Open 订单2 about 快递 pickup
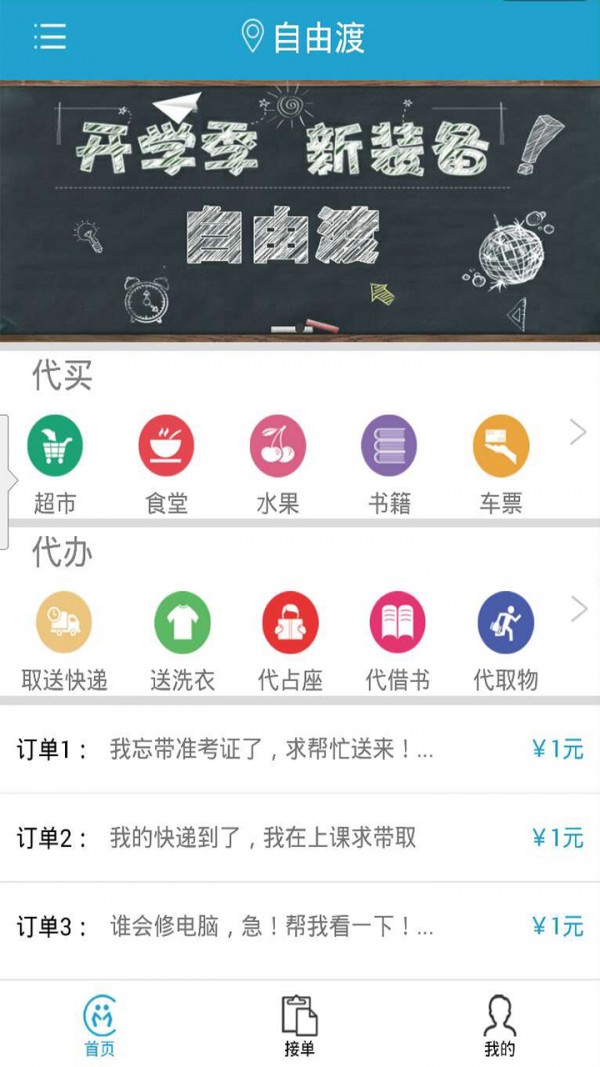The height and width of the screenshot is (1067, 600). coord(300,838)
